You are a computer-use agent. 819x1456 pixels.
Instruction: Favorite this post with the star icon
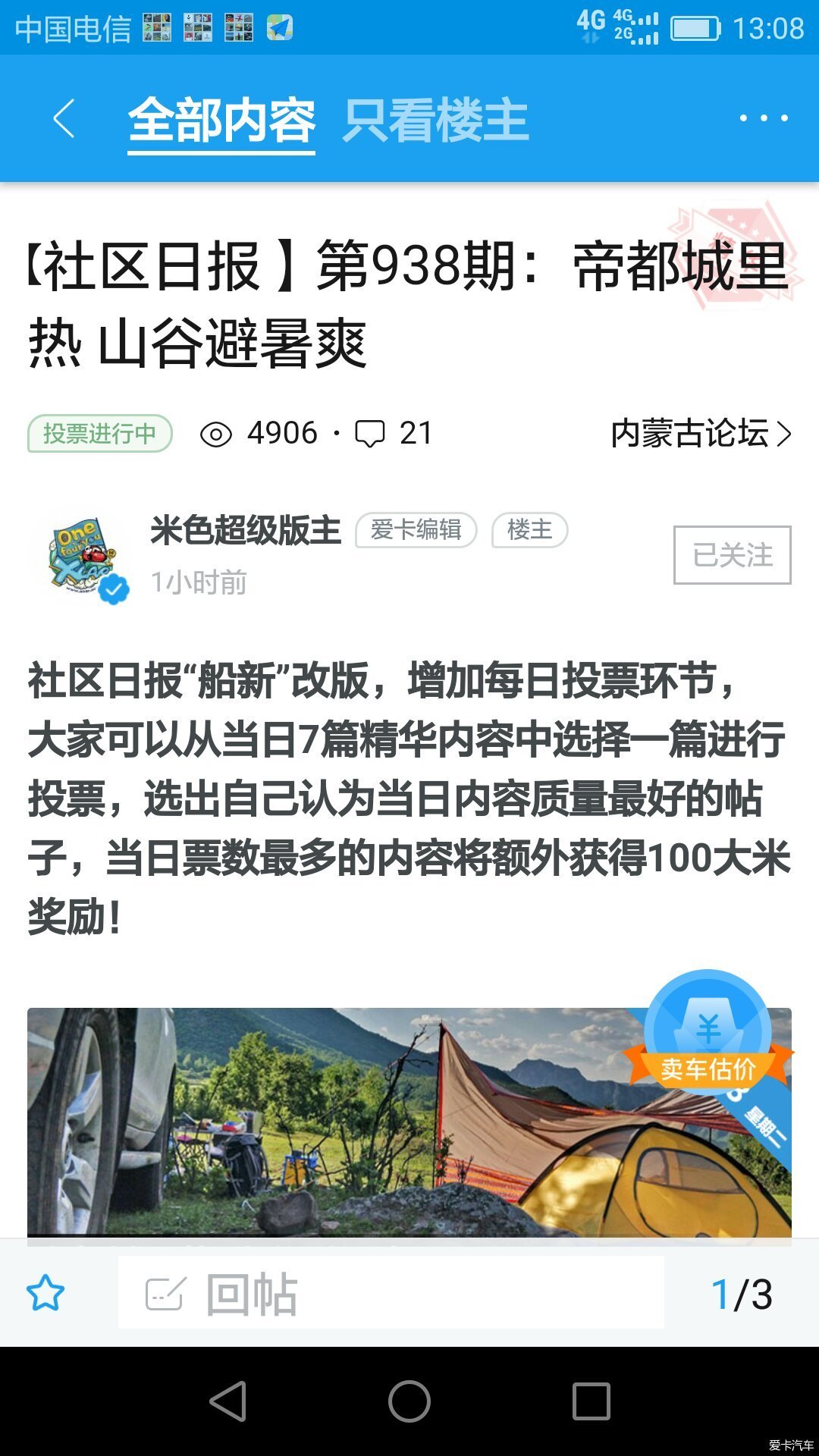coord(45,1293)
